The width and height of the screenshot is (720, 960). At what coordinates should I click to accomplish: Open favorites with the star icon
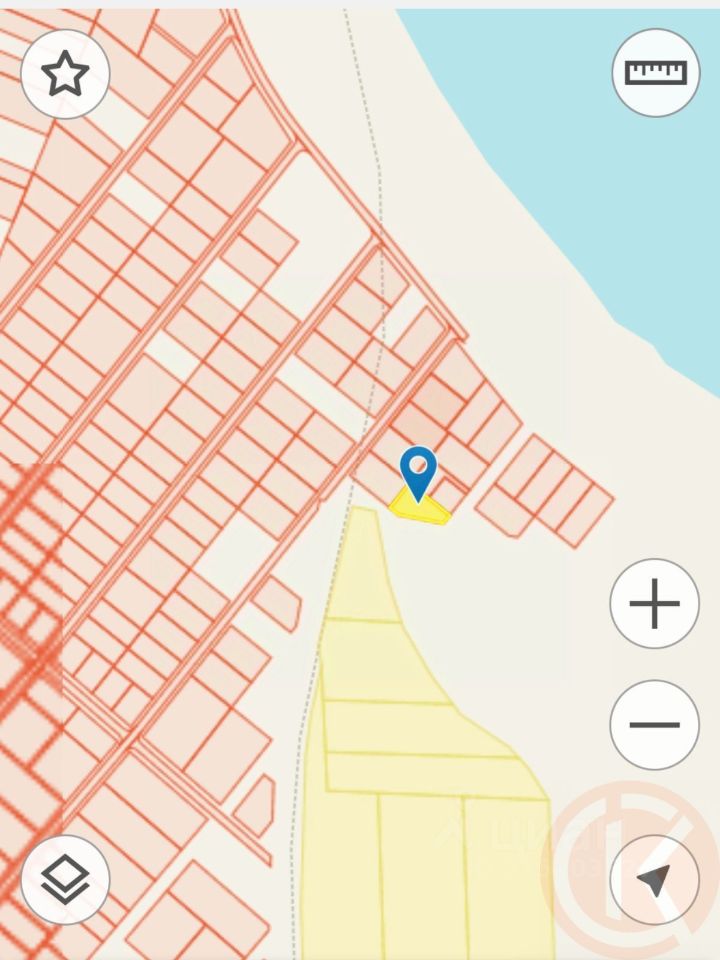(x=65, y=75)
